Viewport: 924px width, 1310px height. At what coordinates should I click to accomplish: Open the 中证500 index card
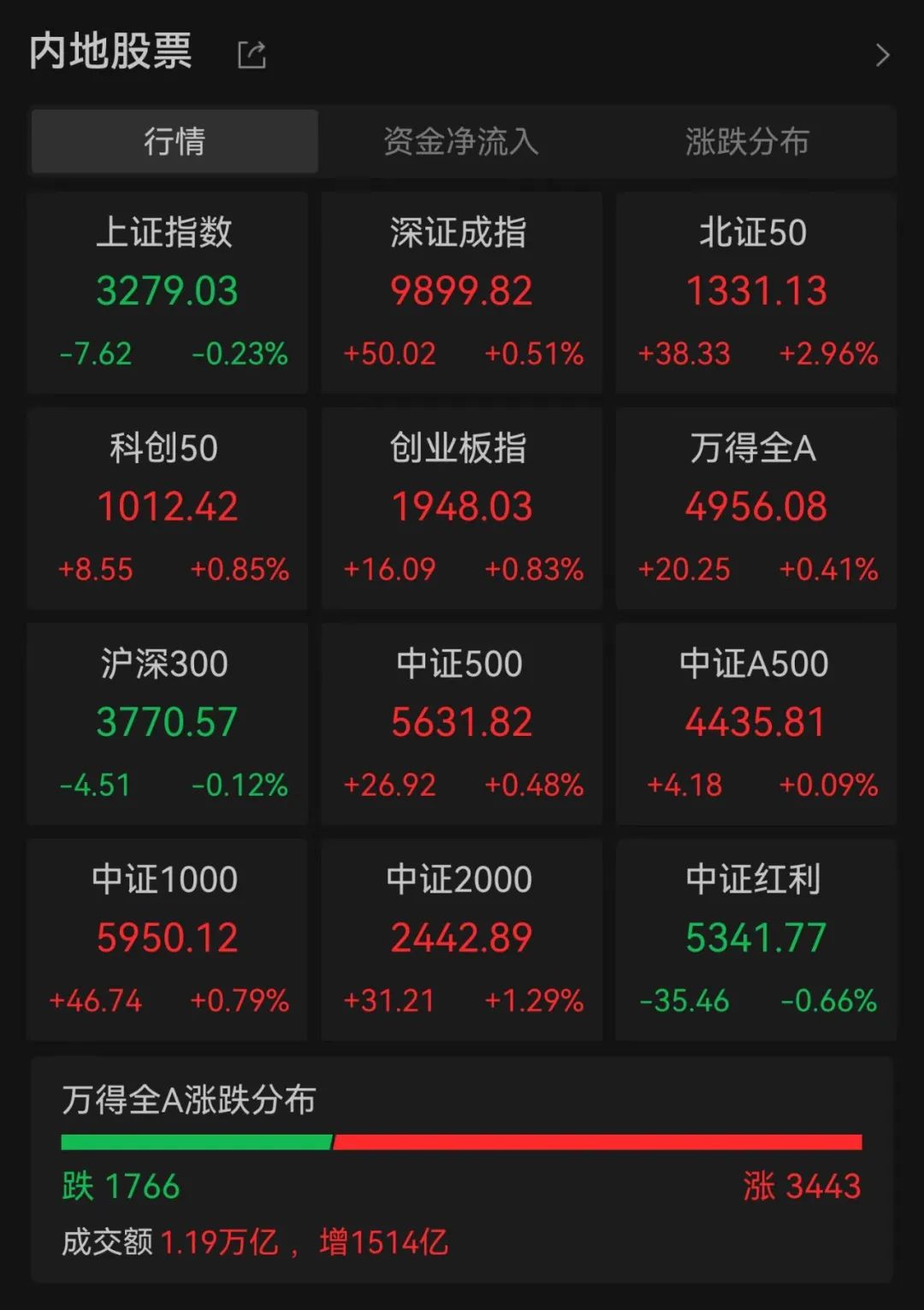(462, 724)
